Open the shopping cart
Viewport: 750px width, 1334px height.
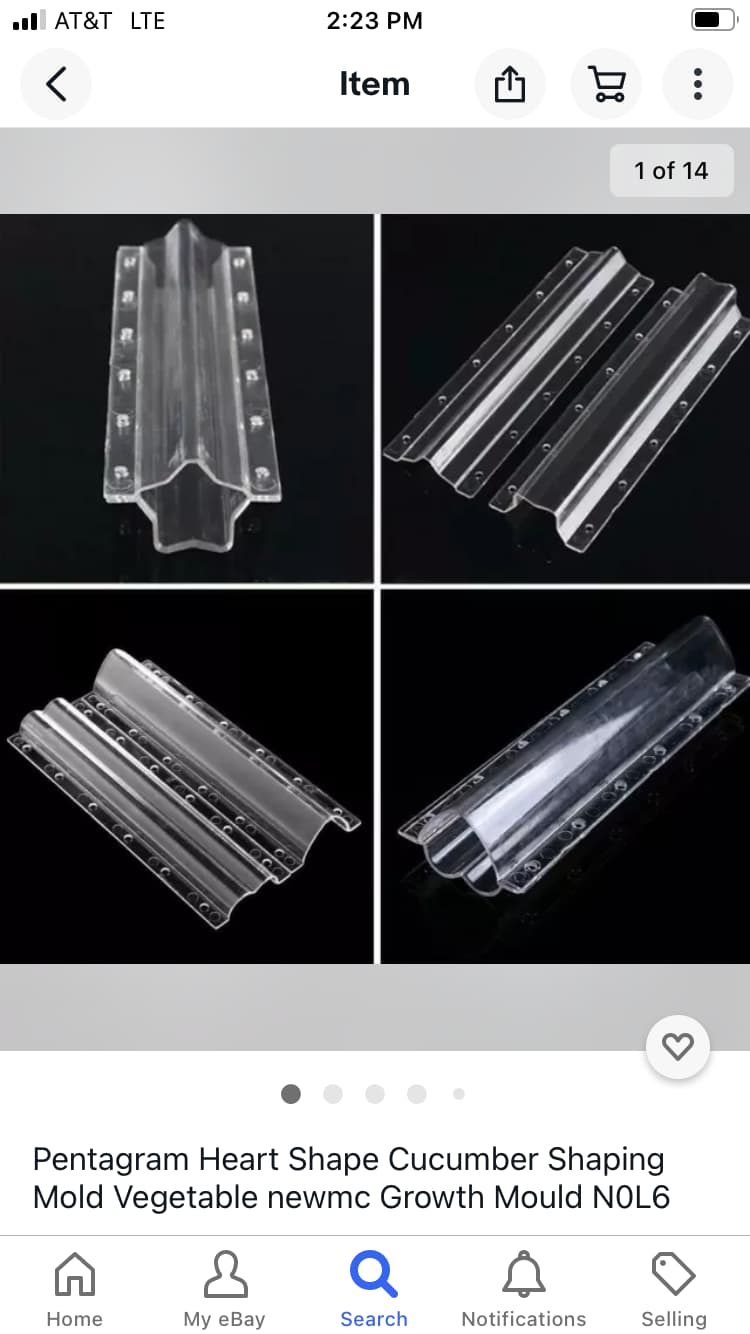[607, 84]
